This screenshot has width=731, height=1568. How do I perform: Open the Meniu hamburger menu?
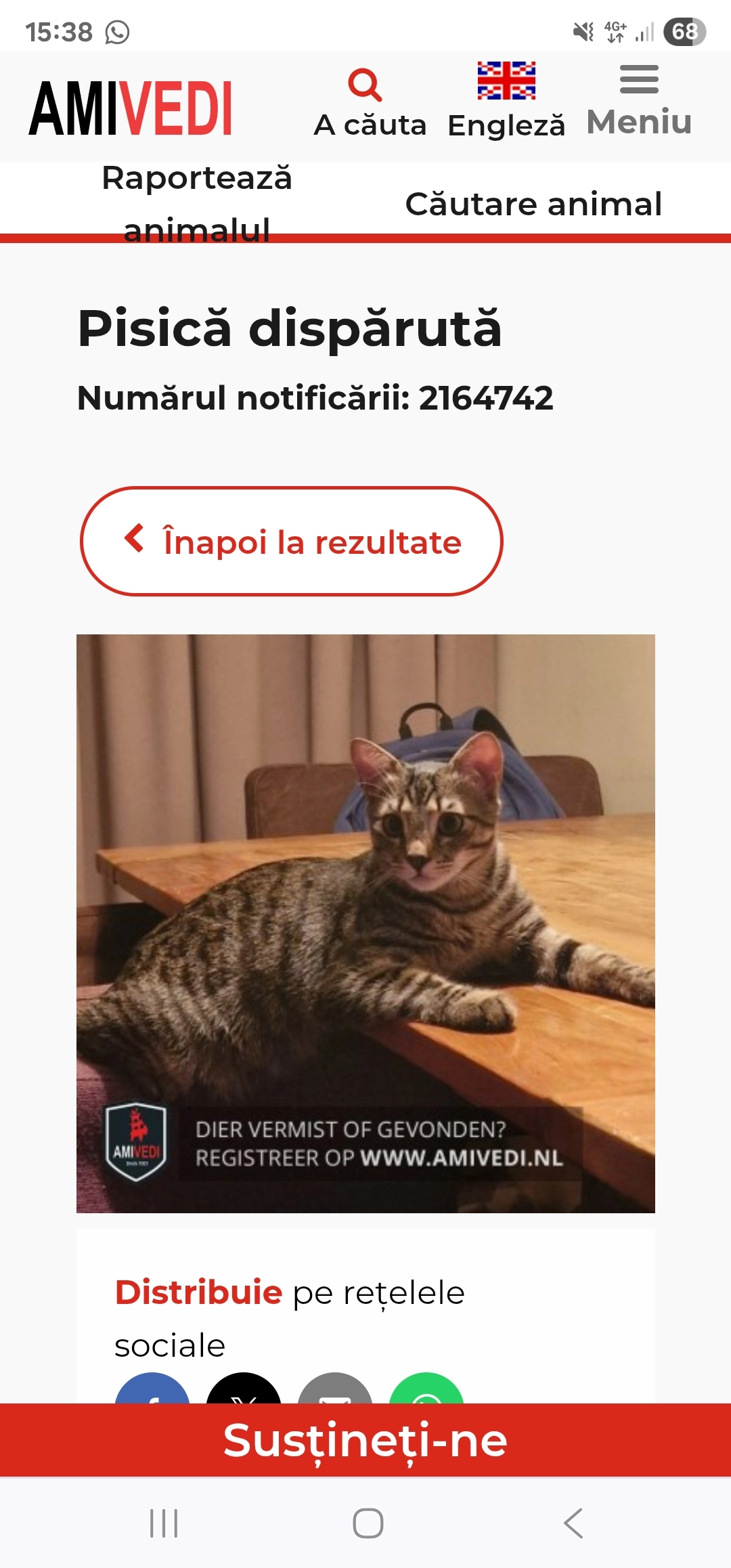click(639, 80)
